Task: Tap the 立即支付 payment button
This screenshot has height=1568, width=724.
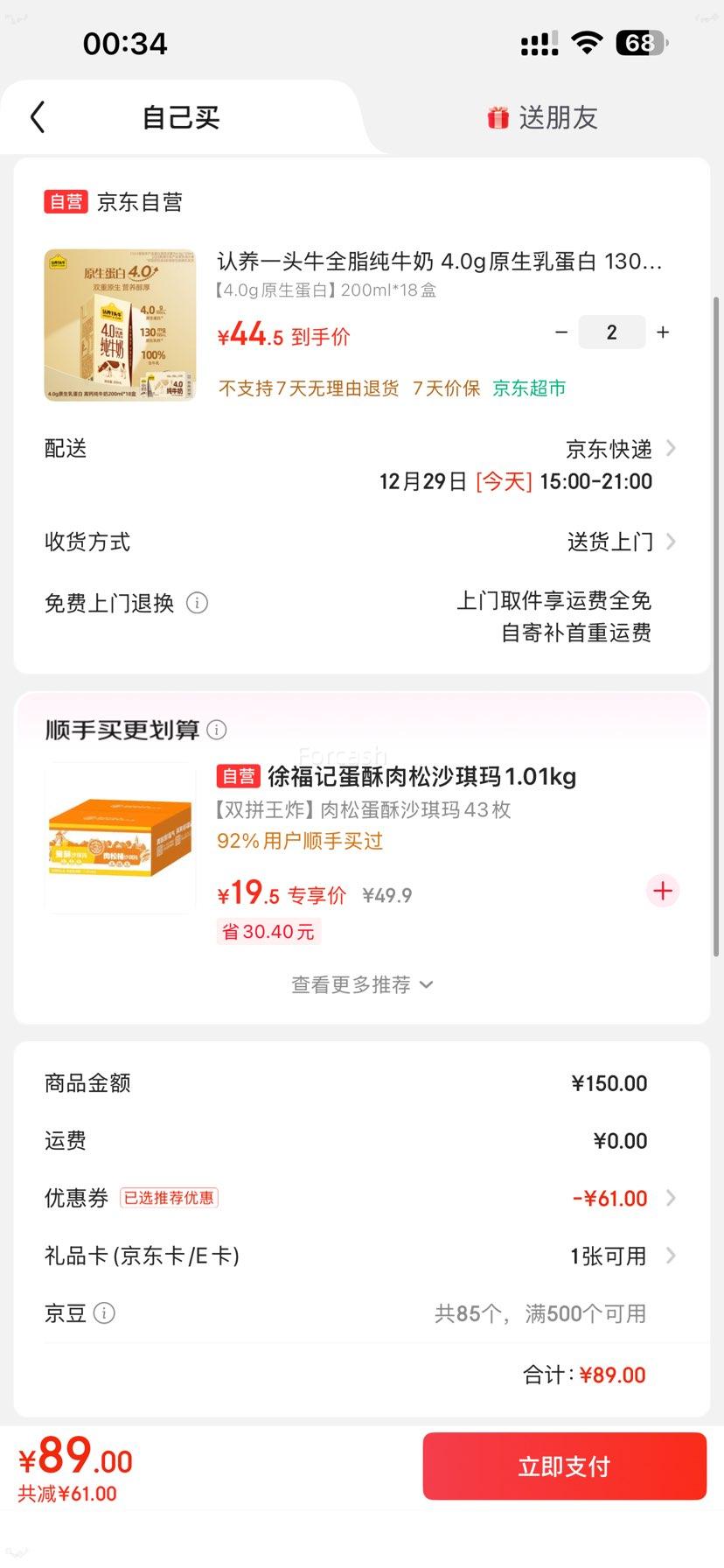Action: (563, 1466)
